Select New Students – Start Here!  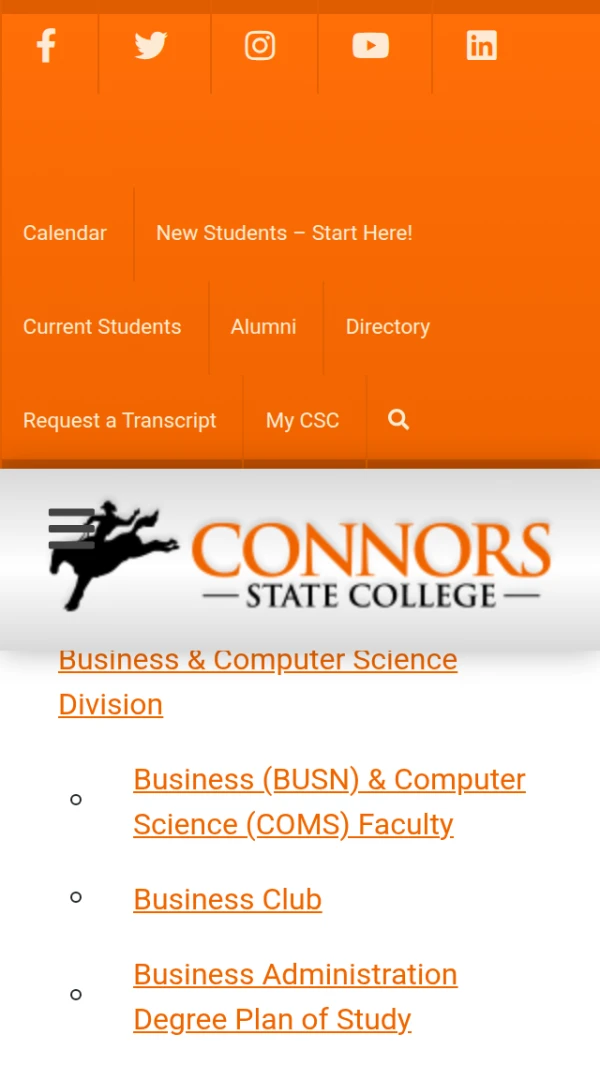click(284, 233)
